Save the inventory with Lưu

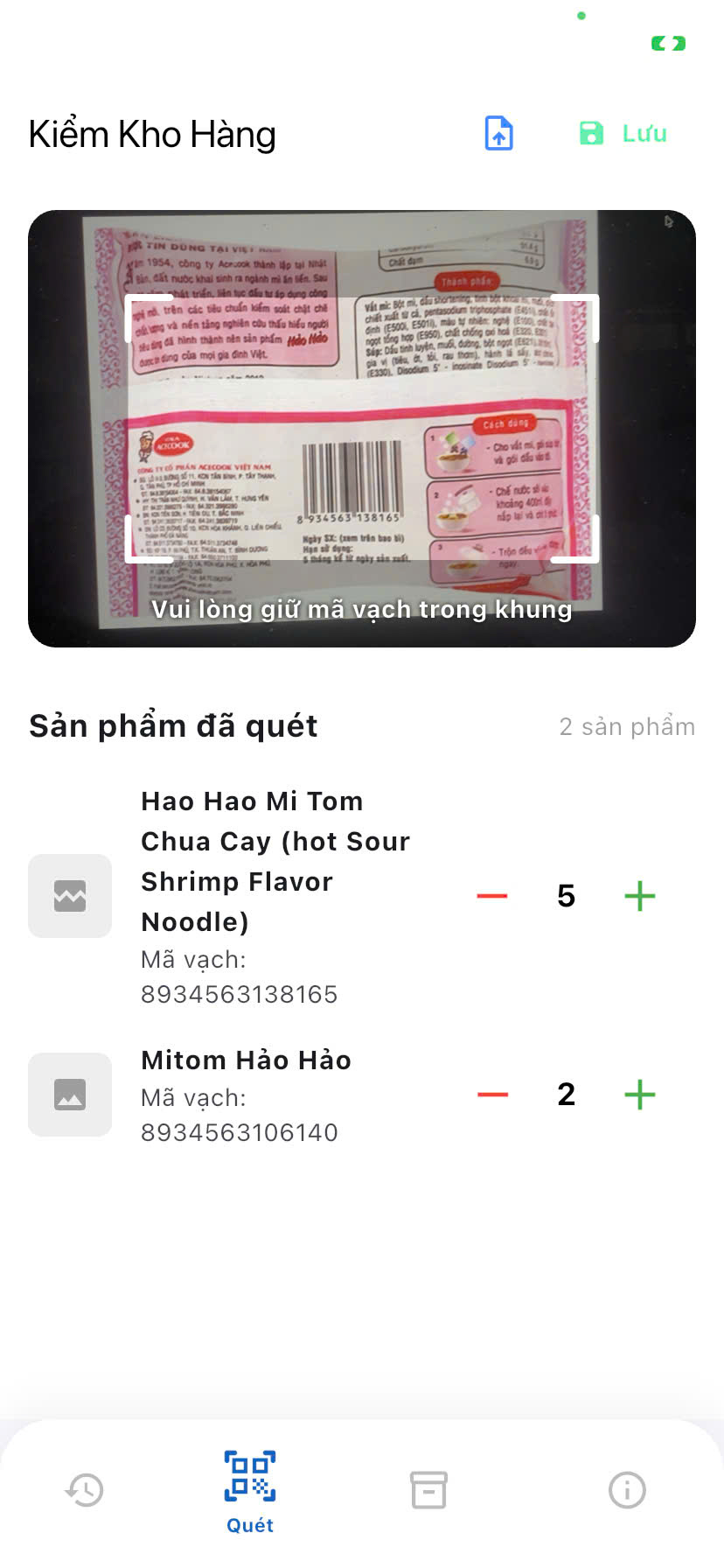(623, 134)
